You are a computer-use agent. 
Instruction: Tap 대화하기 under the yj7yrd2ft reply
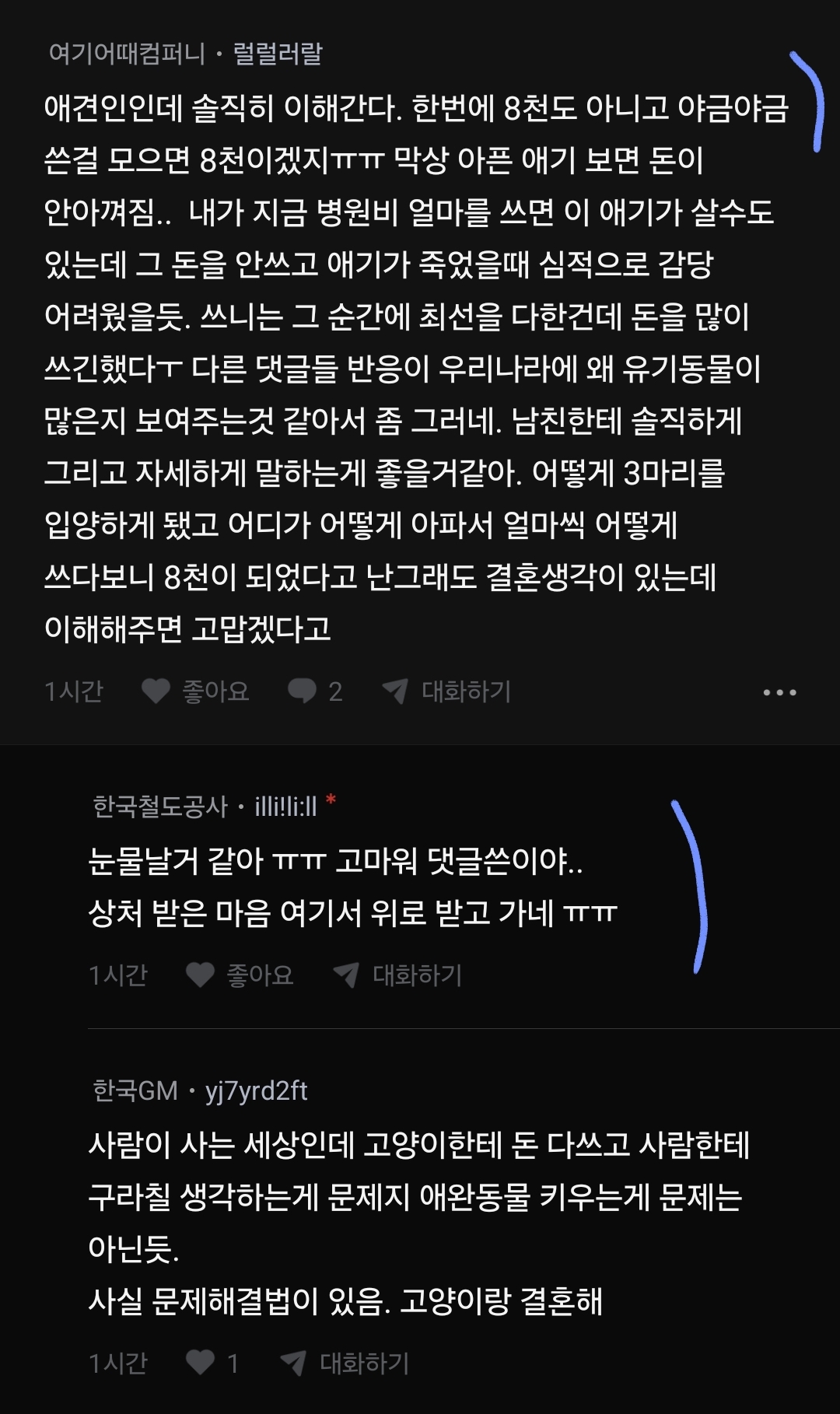pos(345,1363)
